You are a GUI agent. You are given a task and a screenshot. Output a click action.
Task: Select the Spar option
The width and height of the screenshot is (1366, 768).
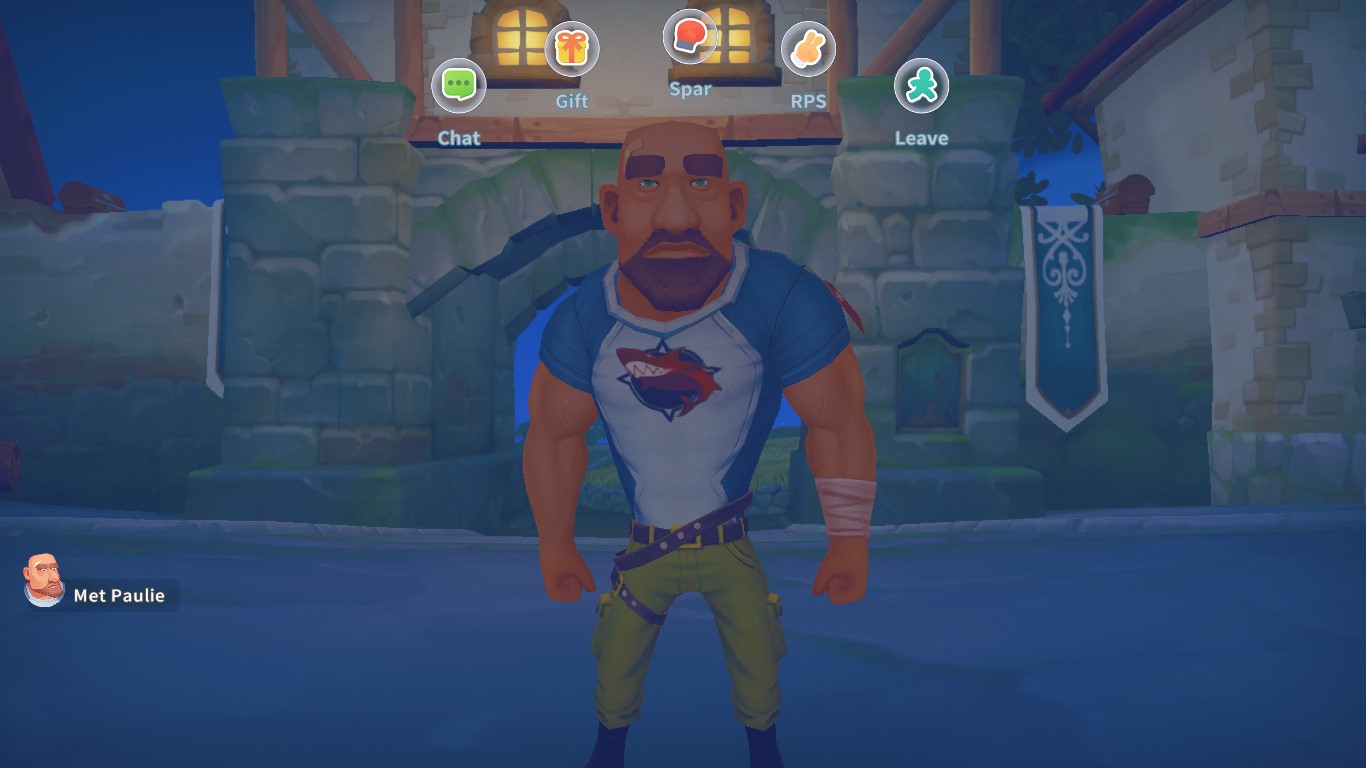690,37
